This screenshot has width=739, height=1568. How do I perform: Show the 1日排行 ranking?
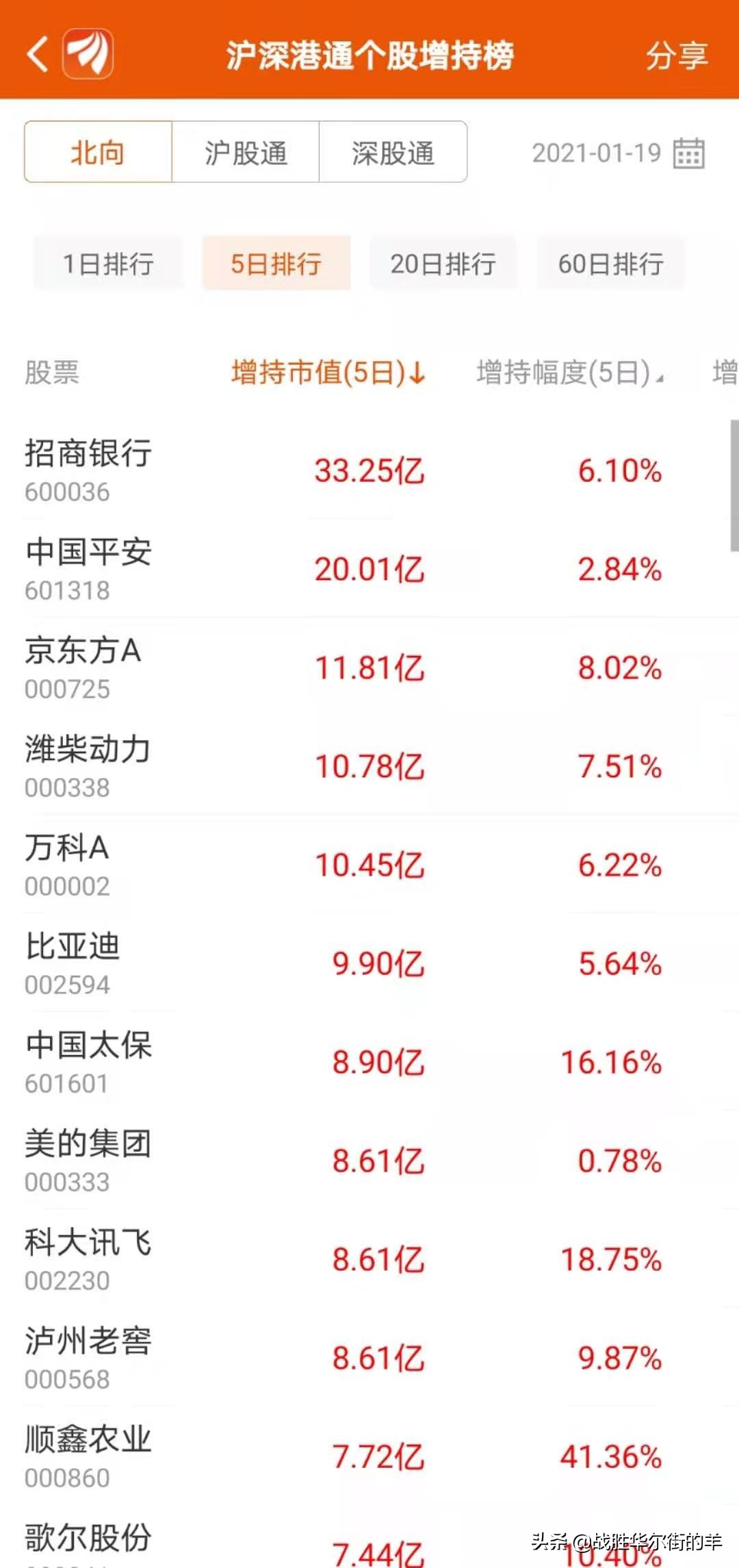[108, 264]
